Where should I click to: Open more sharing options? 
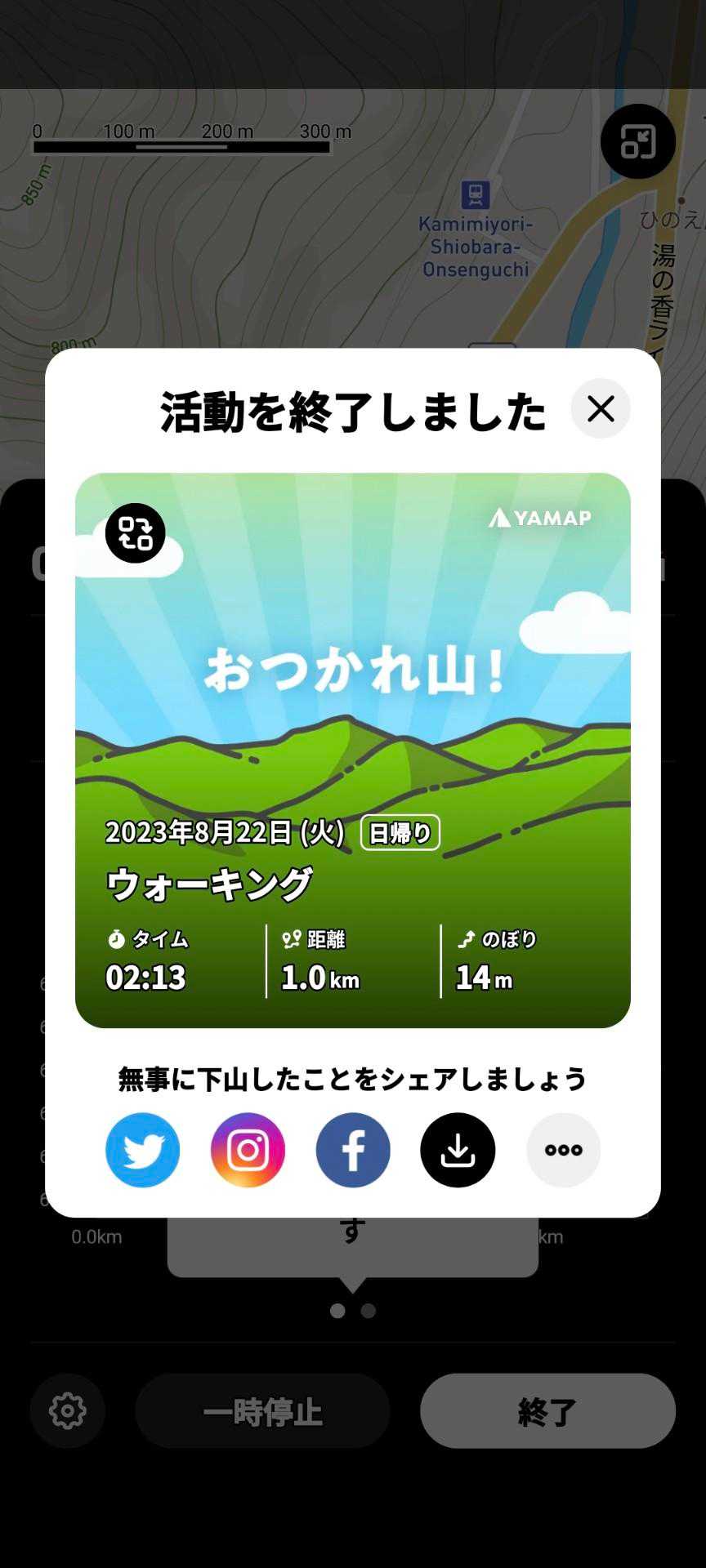563,1150
